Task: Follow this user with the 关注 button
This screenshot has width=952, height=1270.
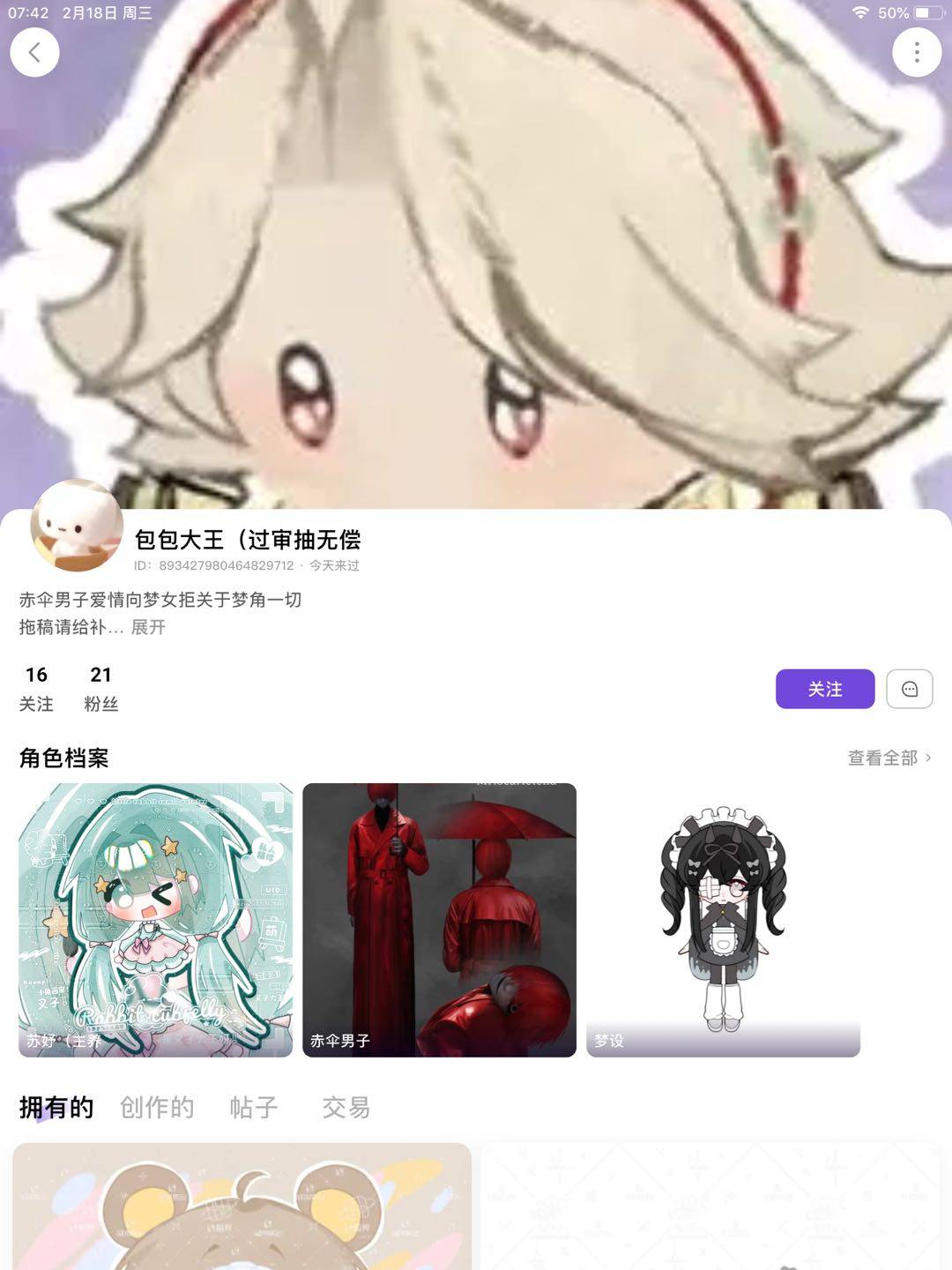Action: click(824, 689)
